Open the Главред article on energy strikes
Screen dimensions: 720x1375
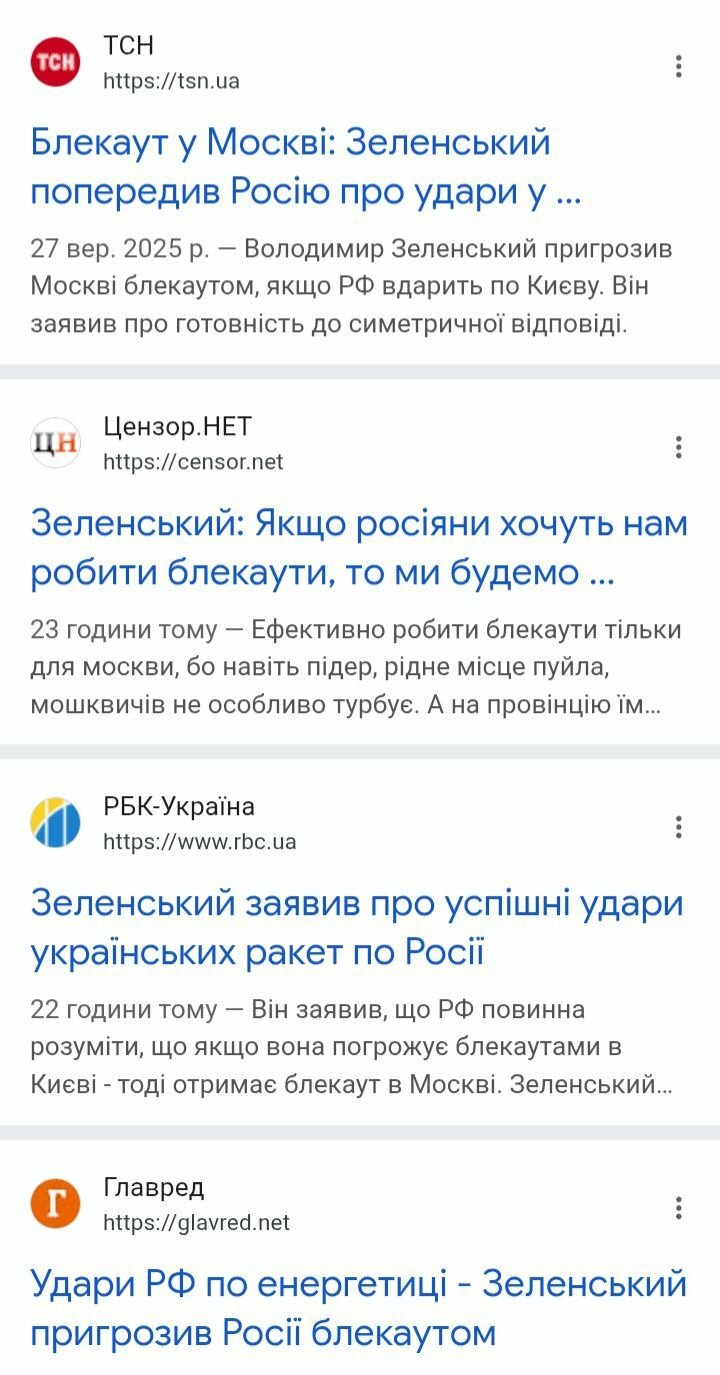click(358, 1307)
